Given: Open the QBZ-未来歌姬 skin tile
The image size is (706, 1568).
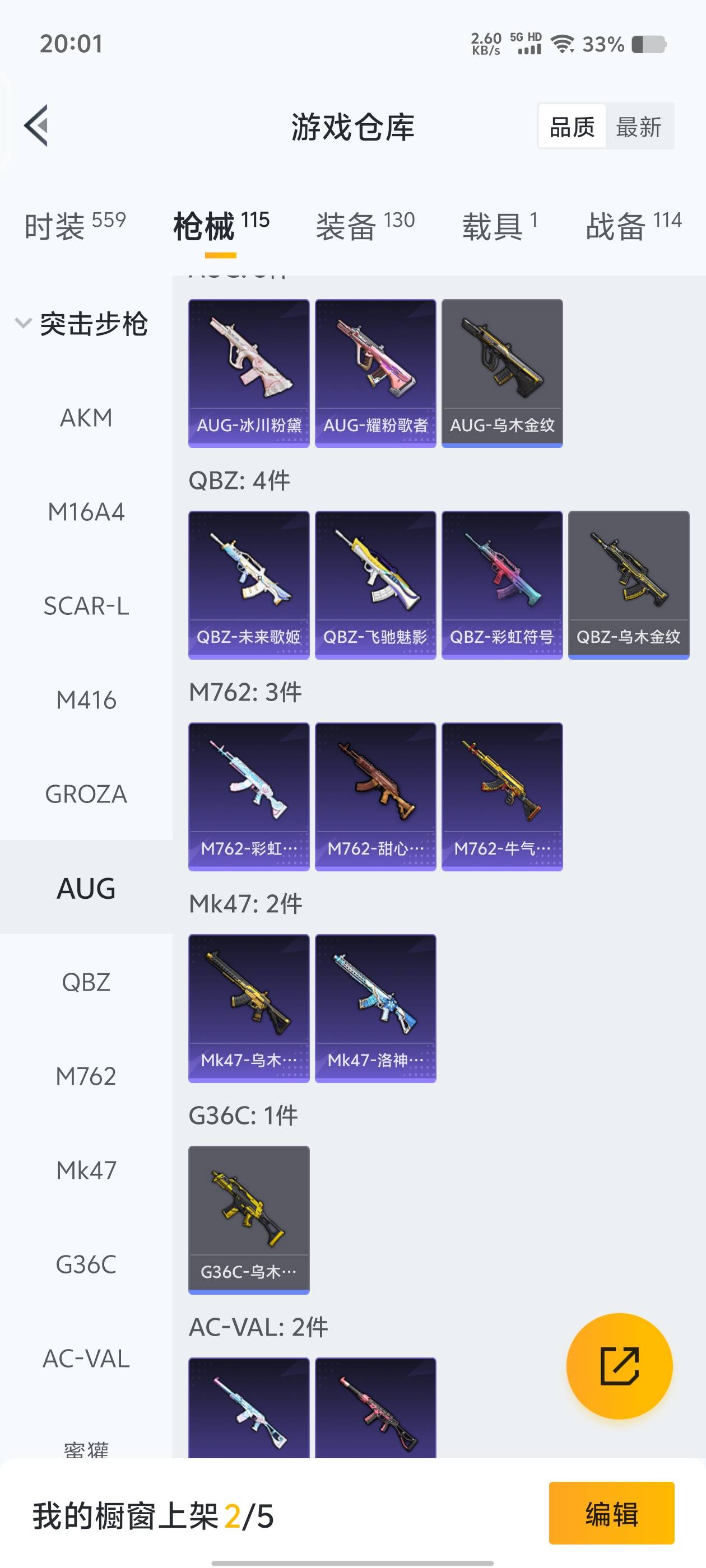Looking at the screenshot, I should click(x=249, y=584).
